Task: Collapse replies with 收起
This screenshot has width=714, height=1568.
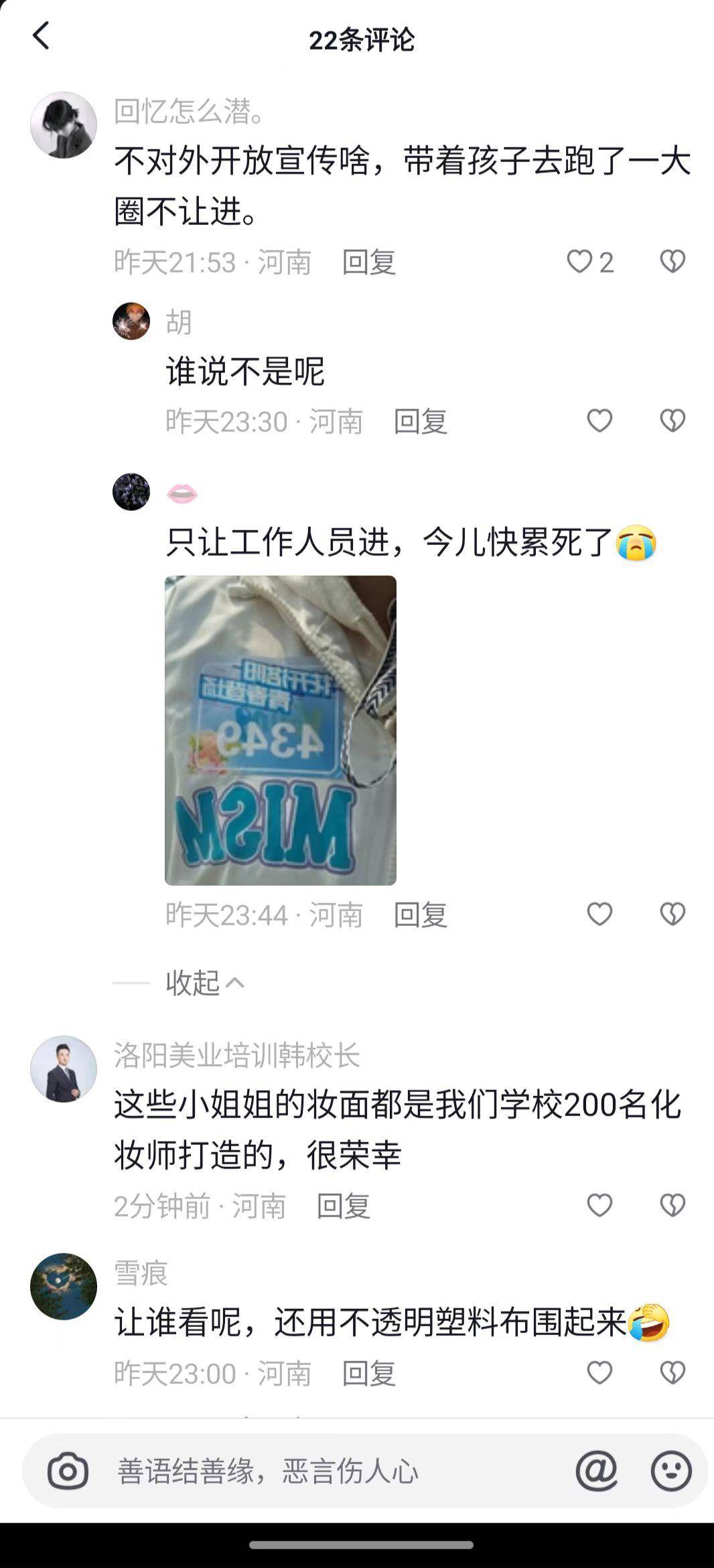Action: click(204, 982)
